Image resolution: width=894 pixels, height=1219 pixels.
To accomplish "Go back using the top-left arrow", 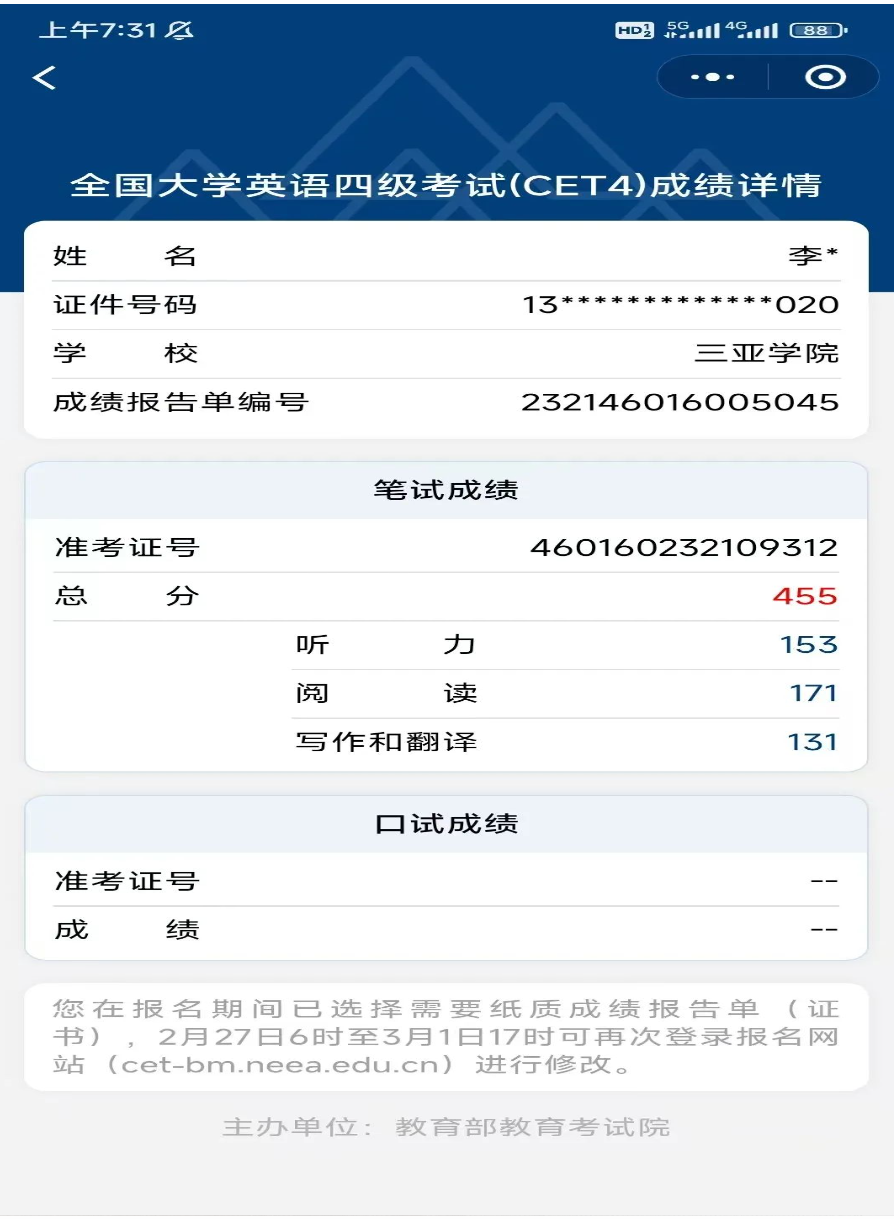I will coord(45,78).
